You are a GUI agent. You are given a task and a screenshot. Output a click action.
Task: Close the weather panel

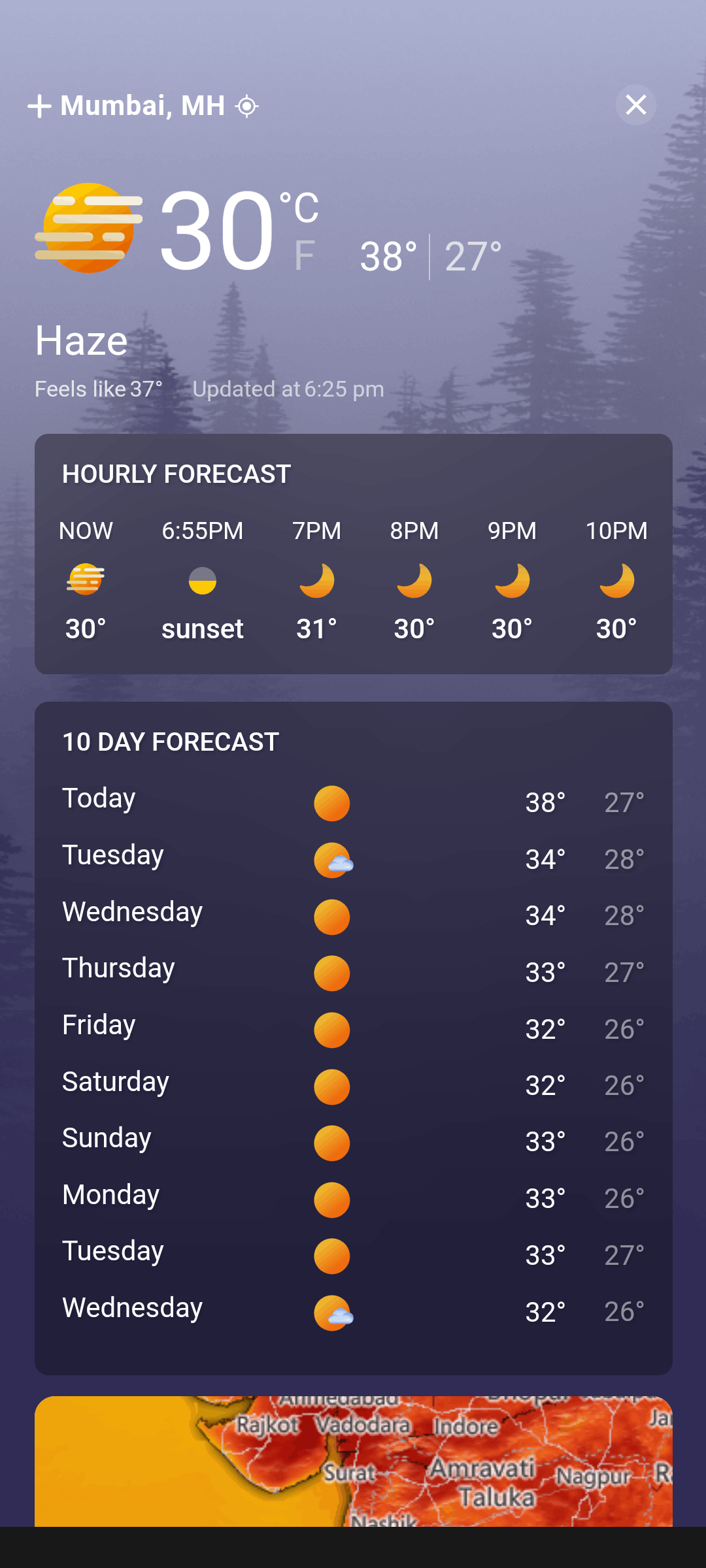pos(635,105)
